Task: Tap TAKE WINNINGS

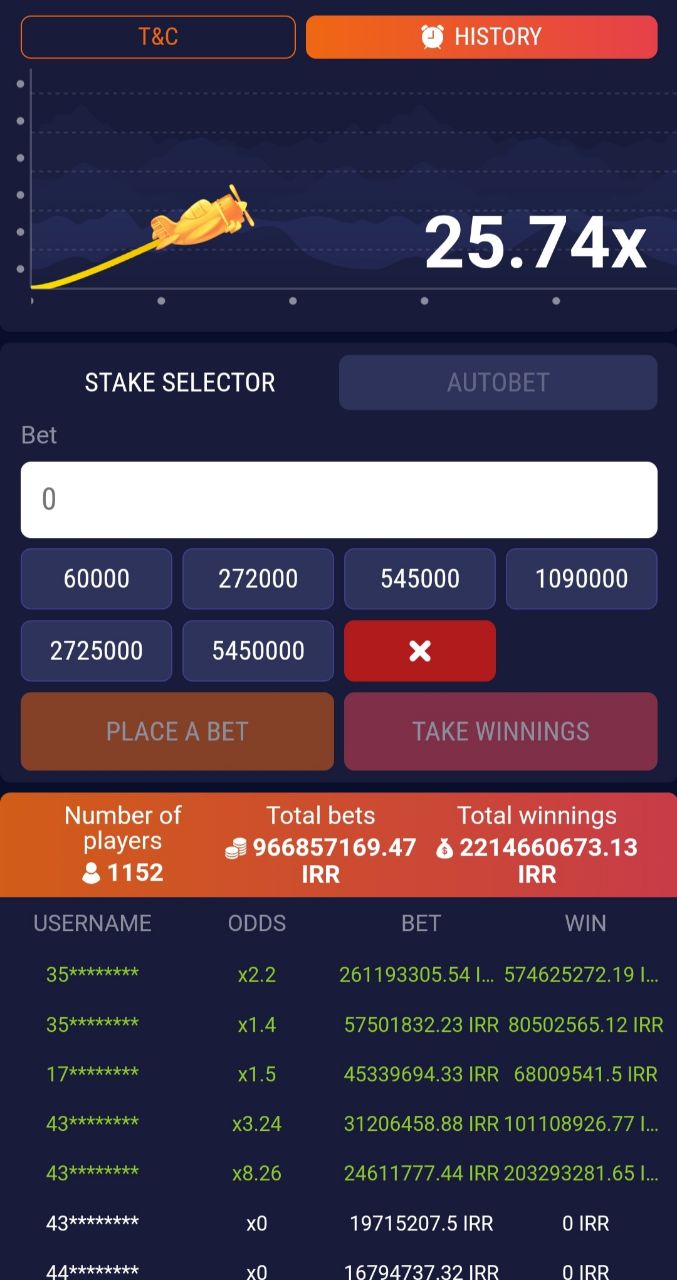Action: click(500, 731)
